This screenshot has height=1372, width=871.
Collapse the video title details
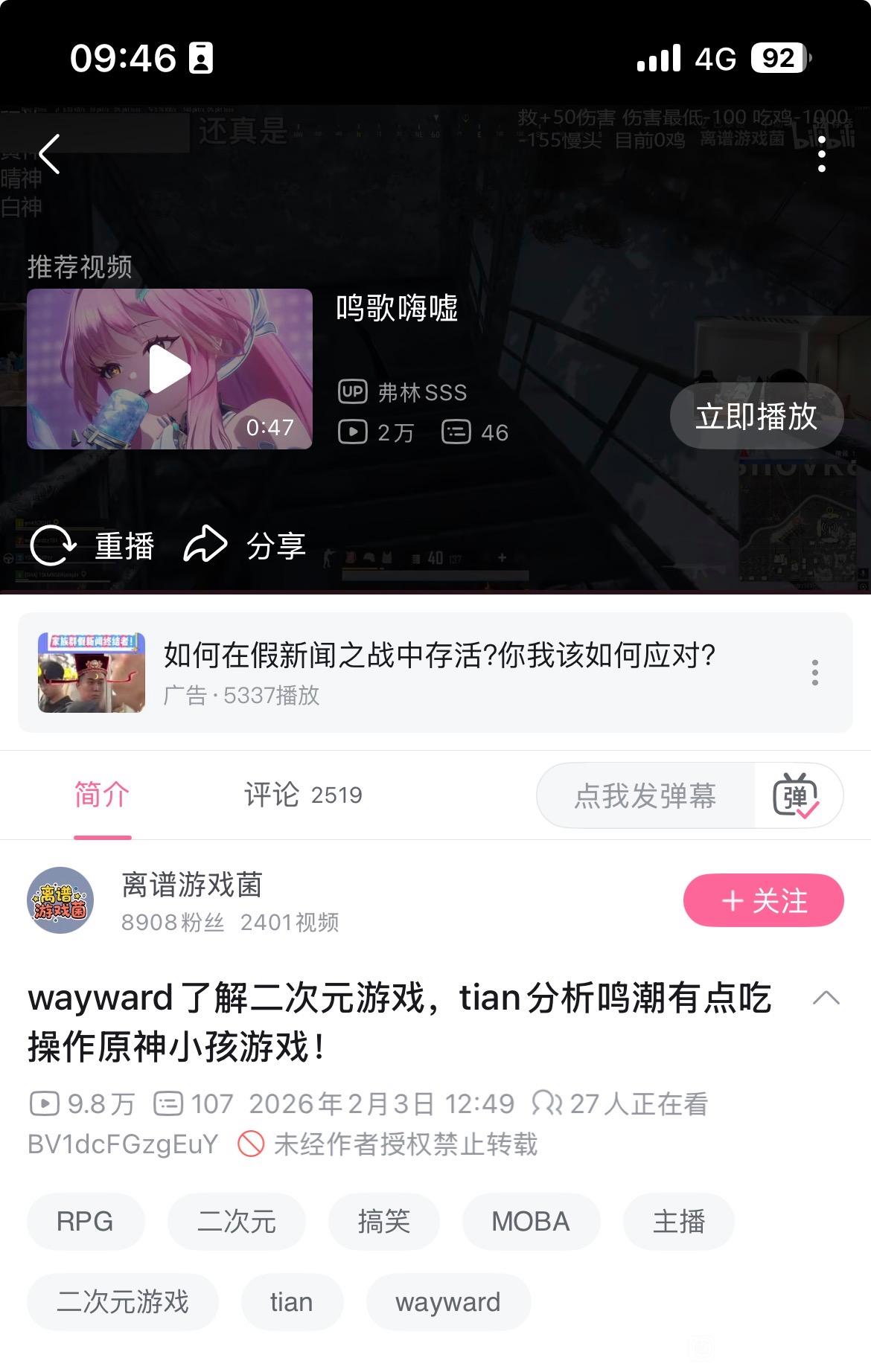(826, 998)
